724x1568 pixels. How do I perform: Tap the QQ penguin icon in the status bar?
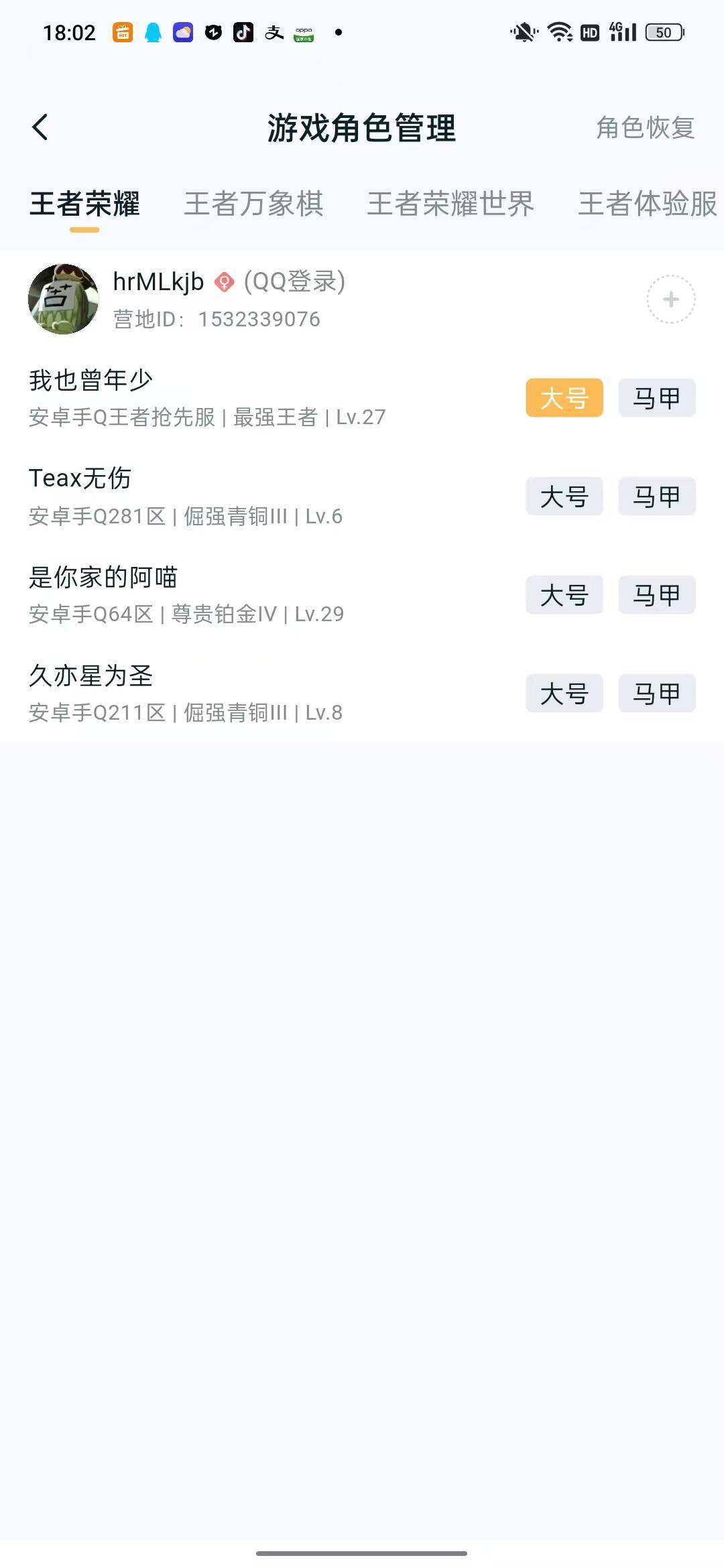point(153,30)
